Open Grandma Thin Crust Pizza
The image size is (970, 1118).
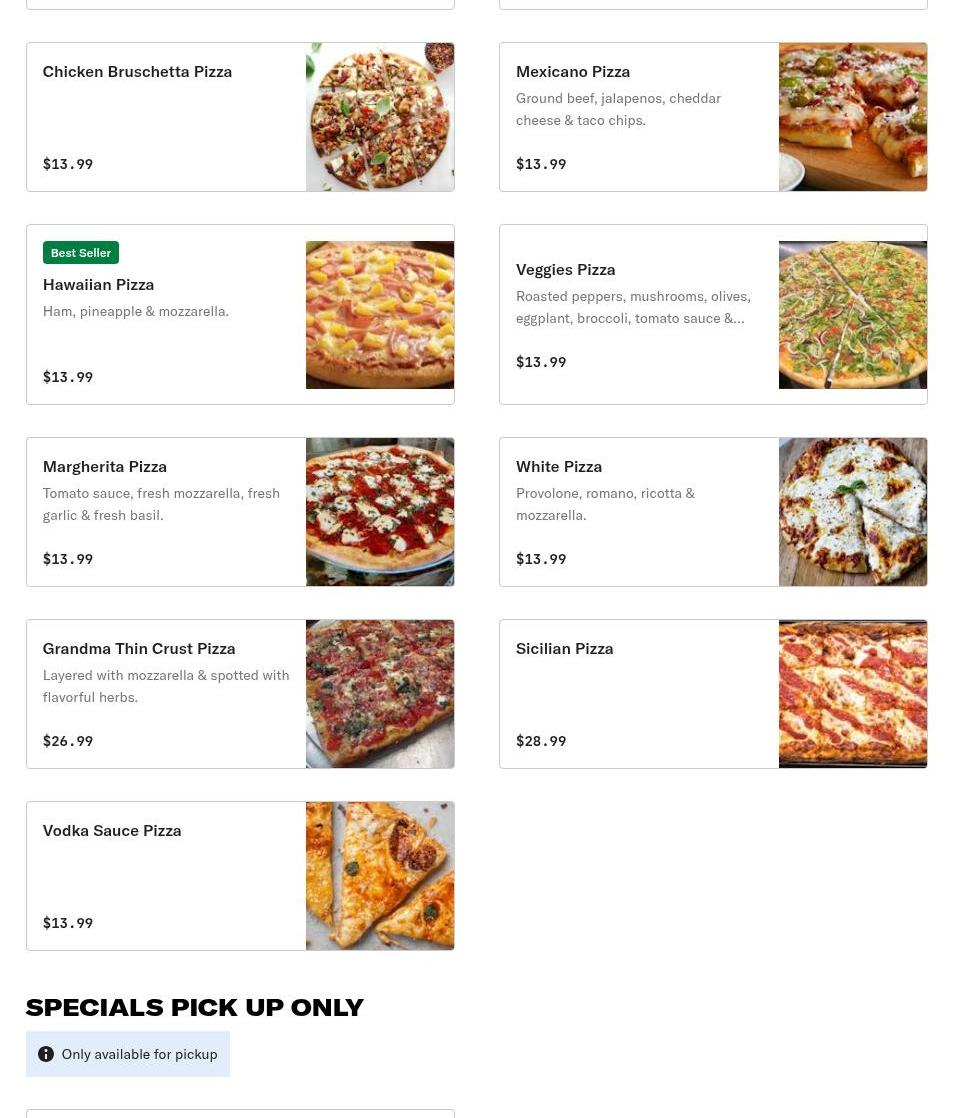(240, 694)
